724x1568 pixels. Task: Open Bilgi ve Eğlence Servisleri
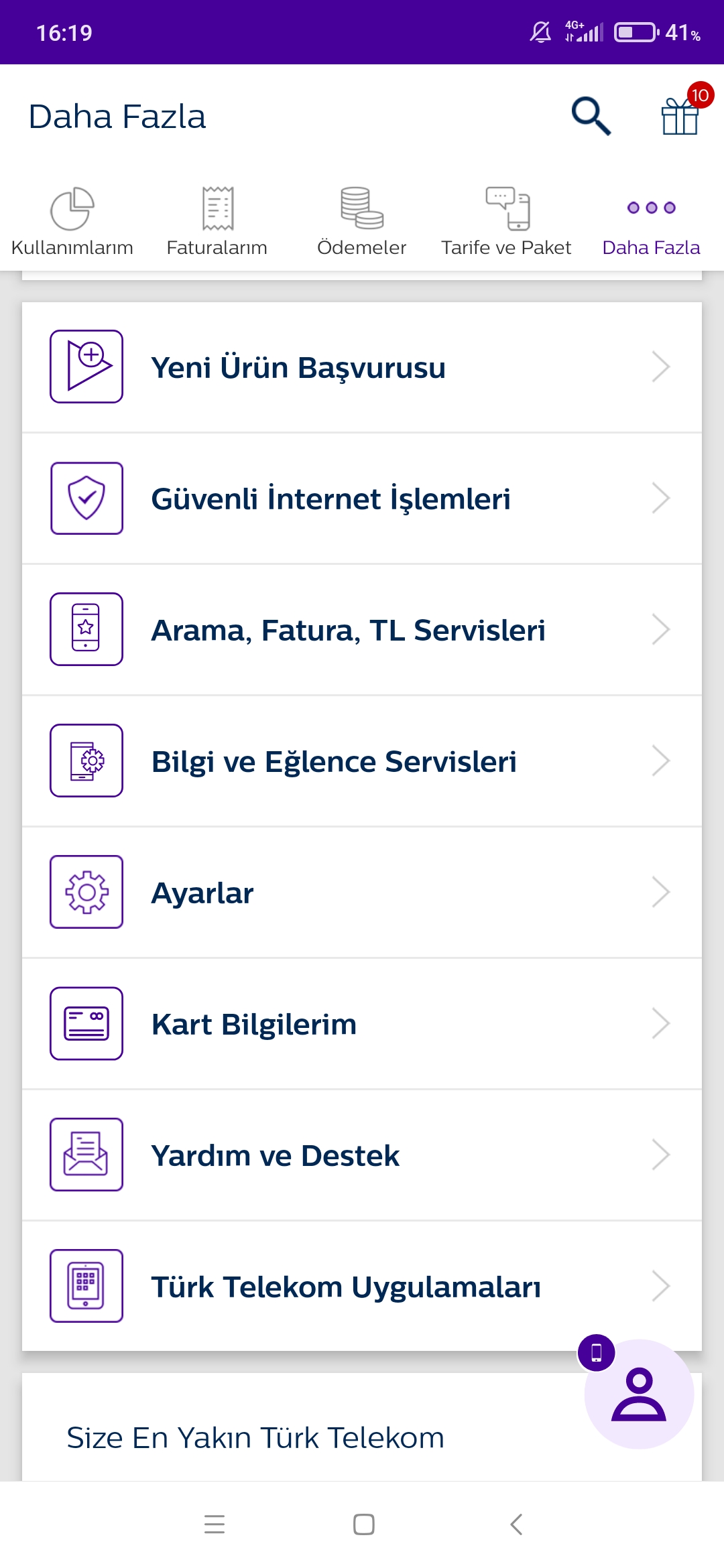(362, 761)
